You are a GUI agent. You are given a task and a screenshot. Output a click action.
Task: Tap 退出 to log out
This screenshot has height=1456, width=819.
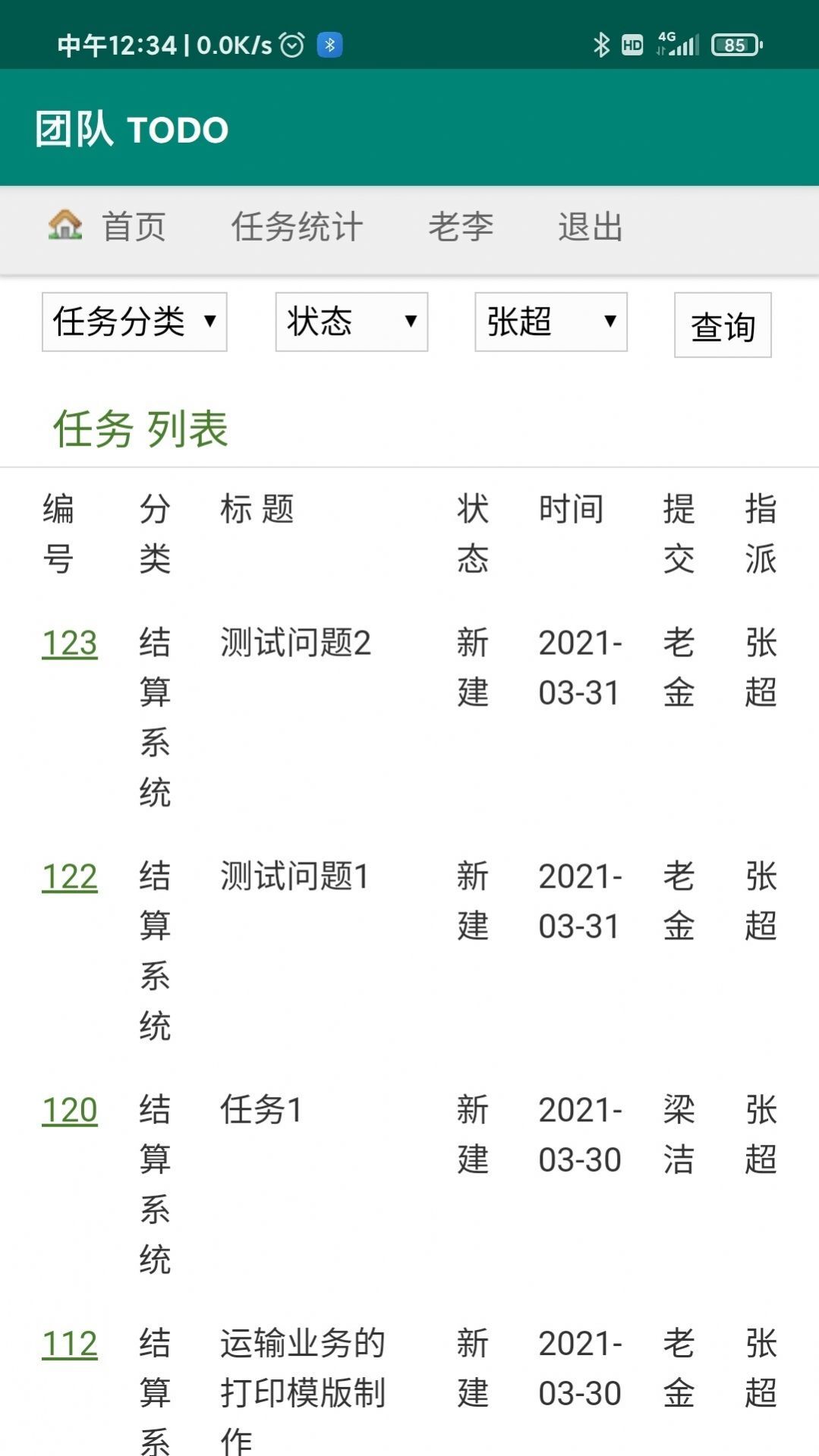[590, 227]
